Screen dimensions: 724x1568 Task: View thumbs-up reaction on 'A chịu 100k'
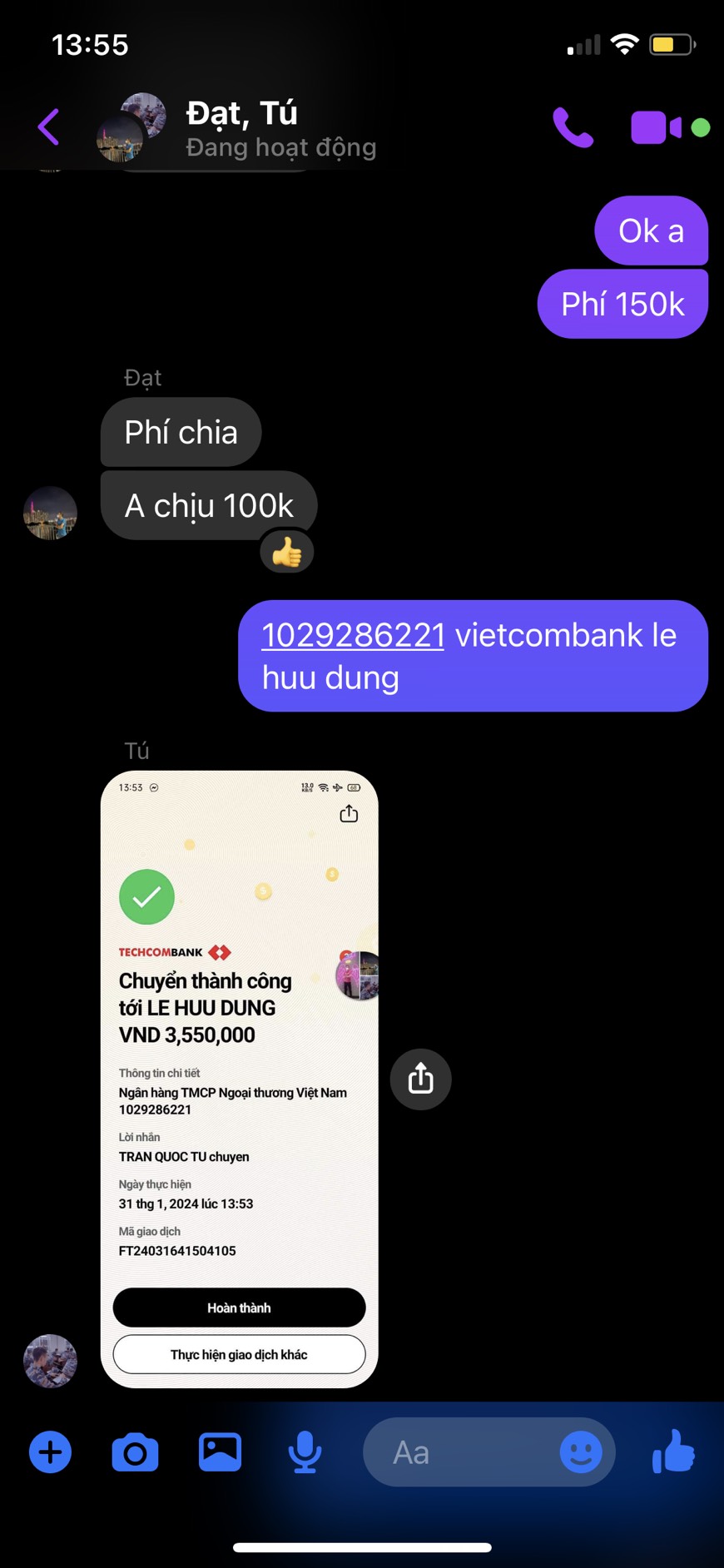[287, 553]
